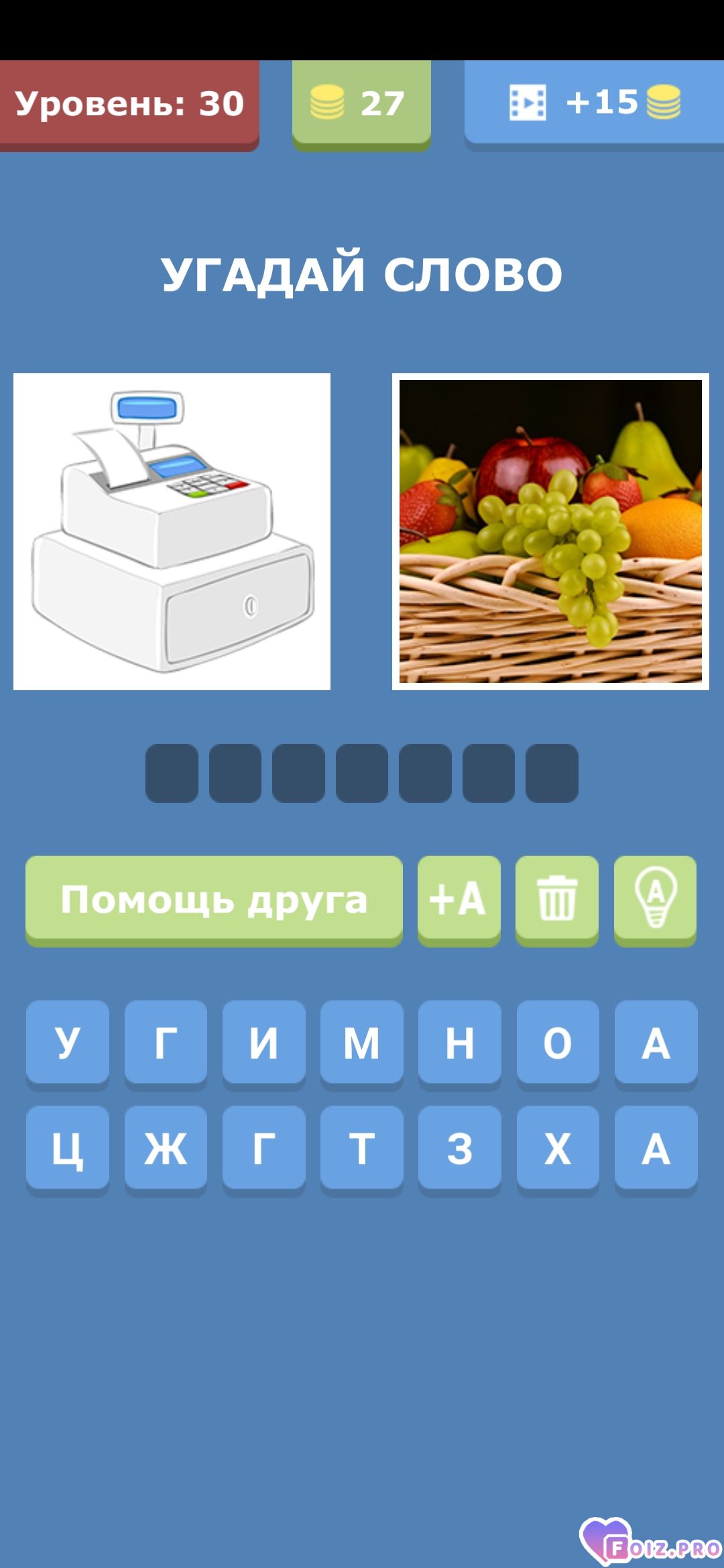The image size is (724, 1568).
Task: Select the letter З tile
Action: (459, 1149)
